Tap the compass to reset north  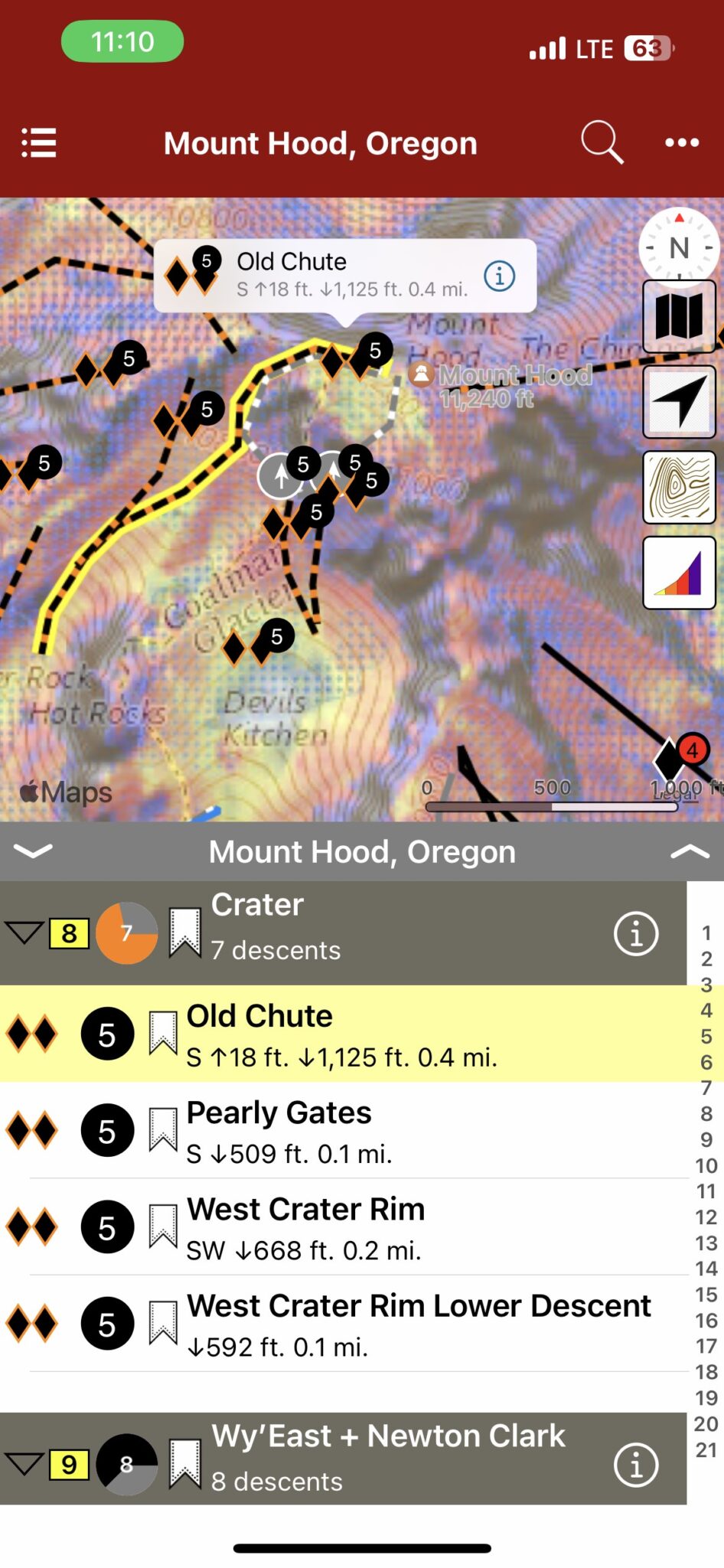679,247
